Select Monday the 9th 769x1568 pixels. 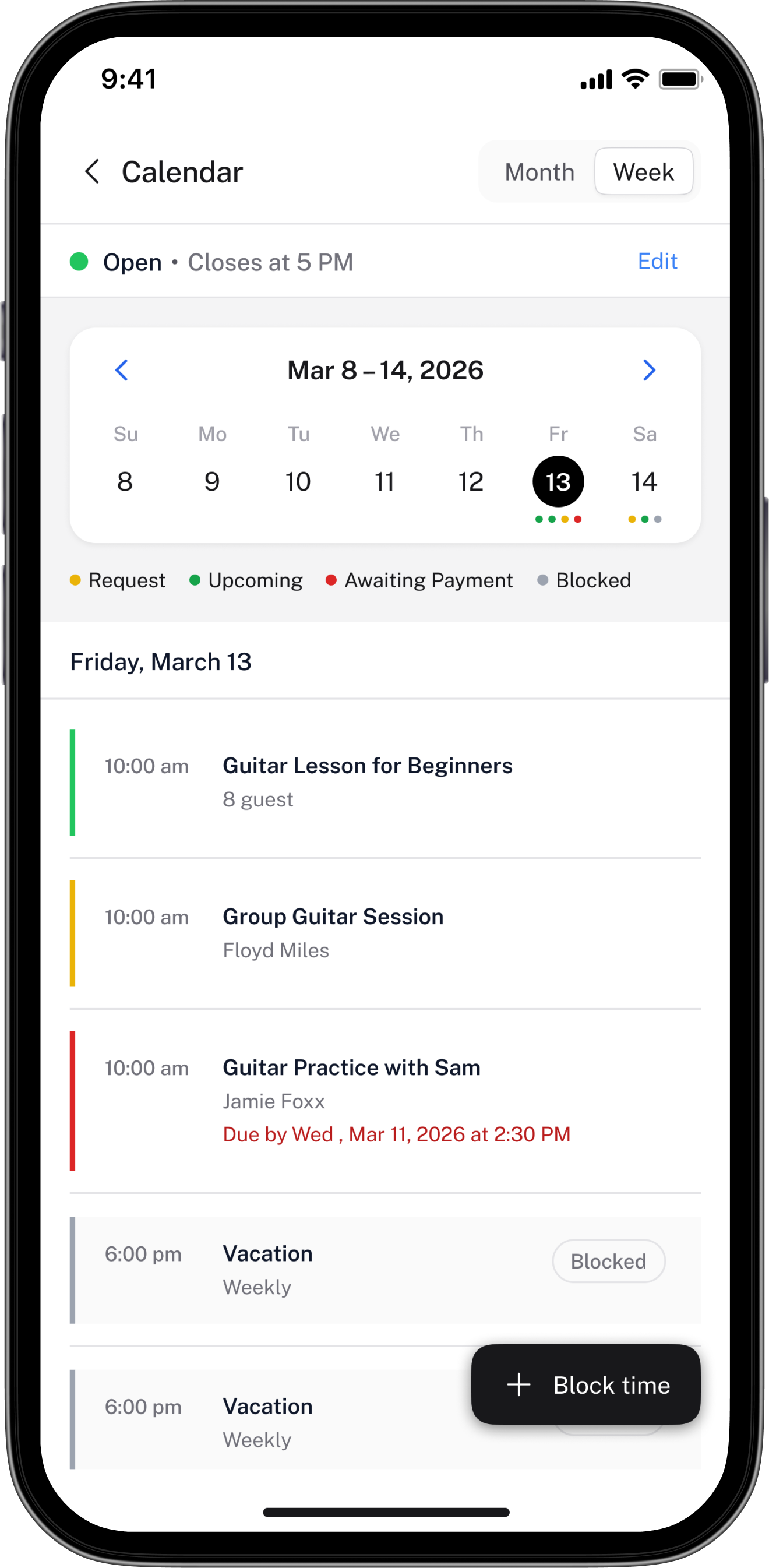(211, 481)
